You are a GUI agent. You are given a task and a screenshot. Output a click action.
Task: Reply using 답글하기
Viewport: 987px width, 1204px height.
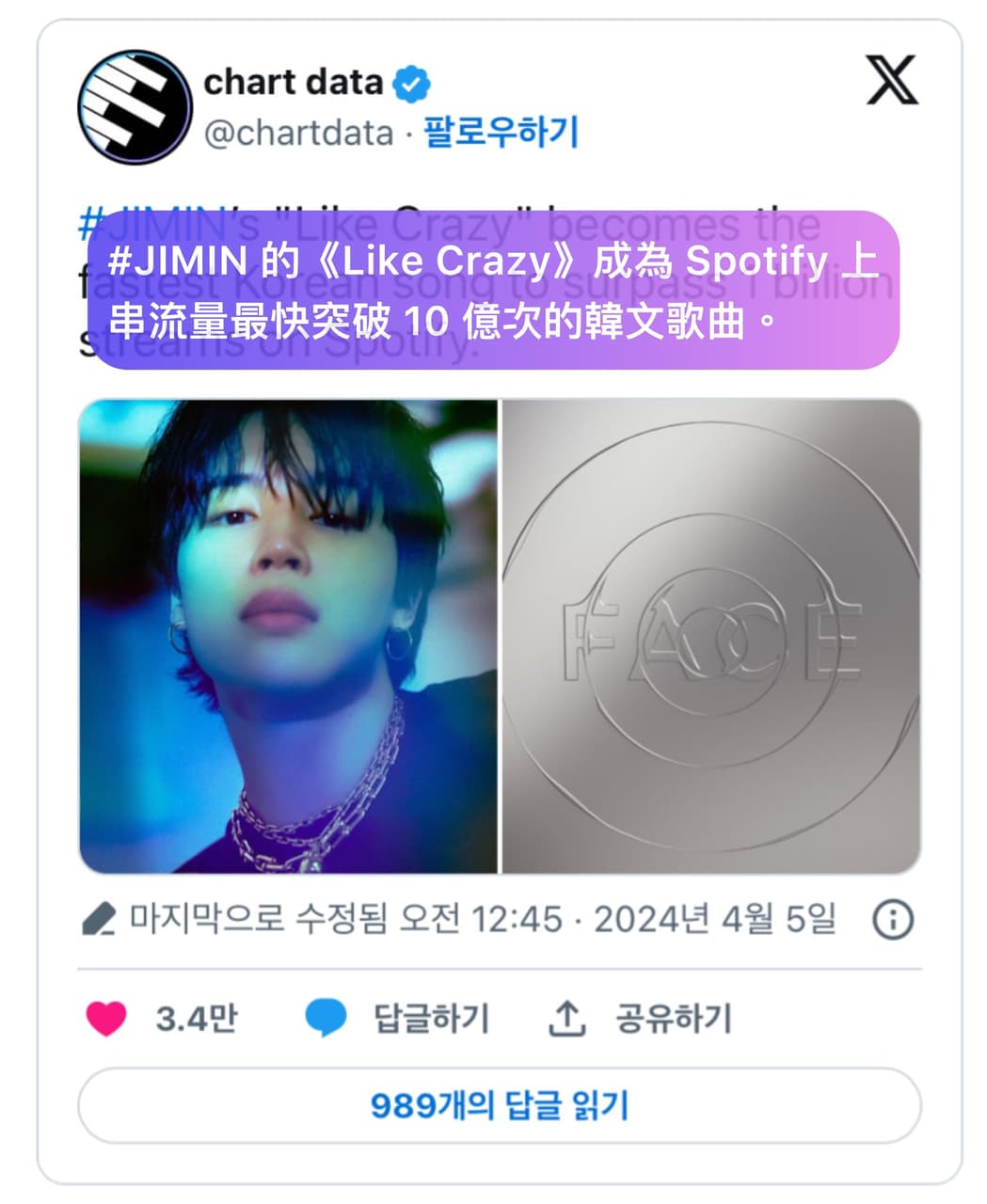tap(399, 1018)
